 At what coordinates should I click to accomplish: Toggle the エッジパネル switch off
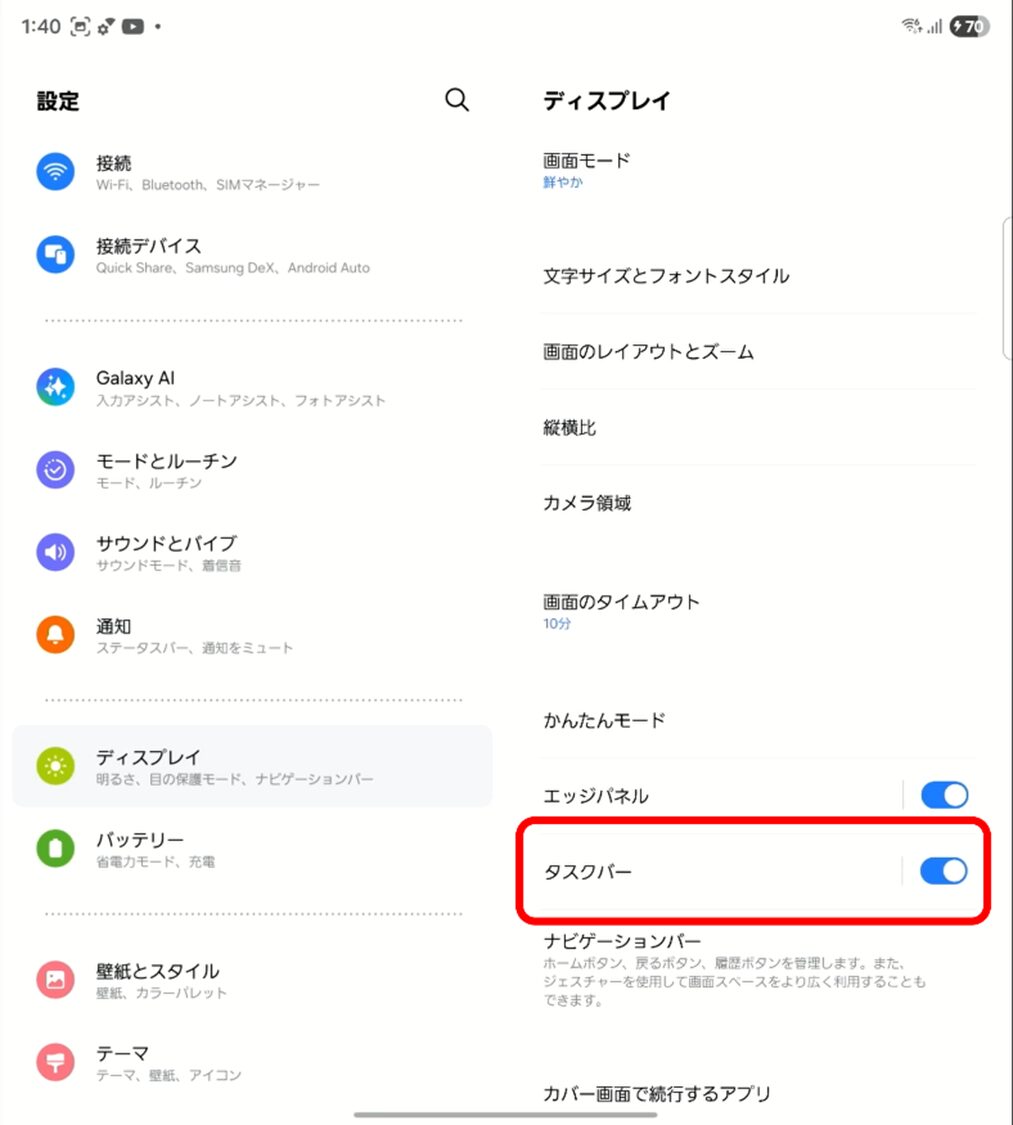click(943, 796)
